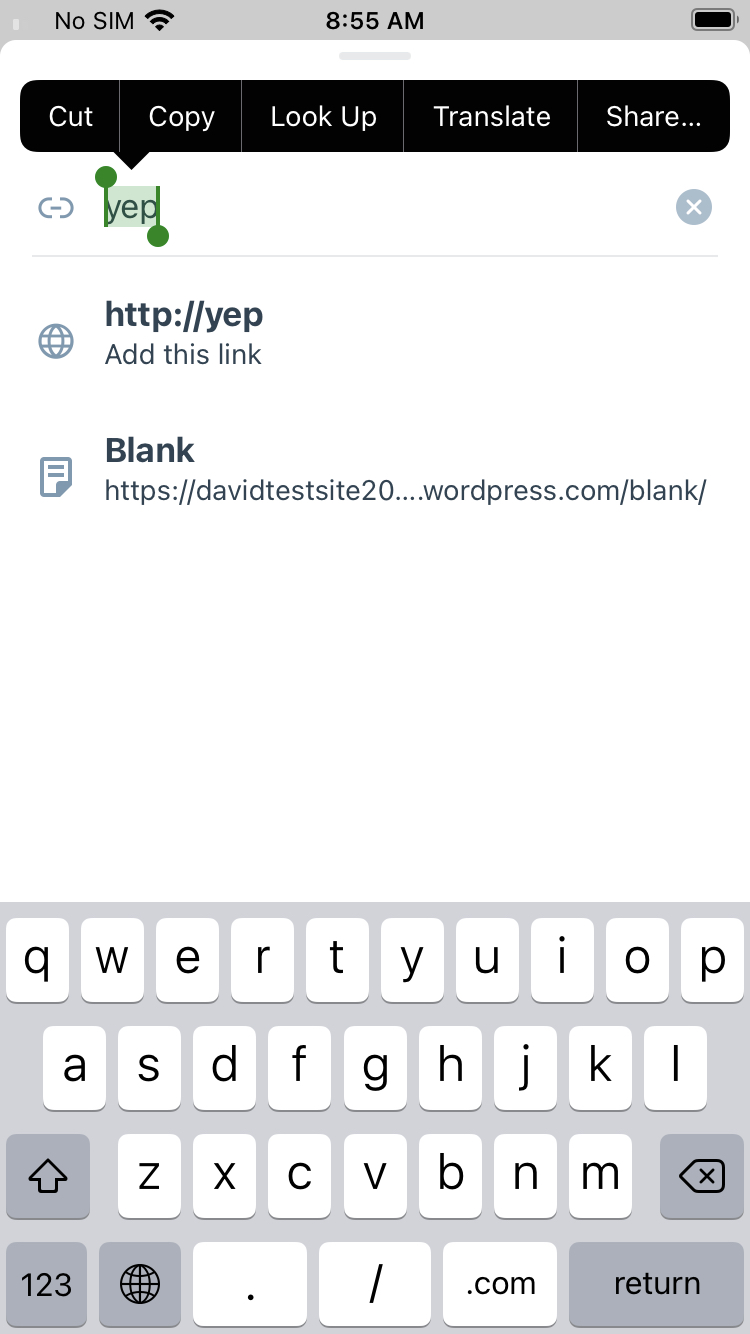
Task: Switch keyboard to 123 numbers
Action: click(47, 1284)
